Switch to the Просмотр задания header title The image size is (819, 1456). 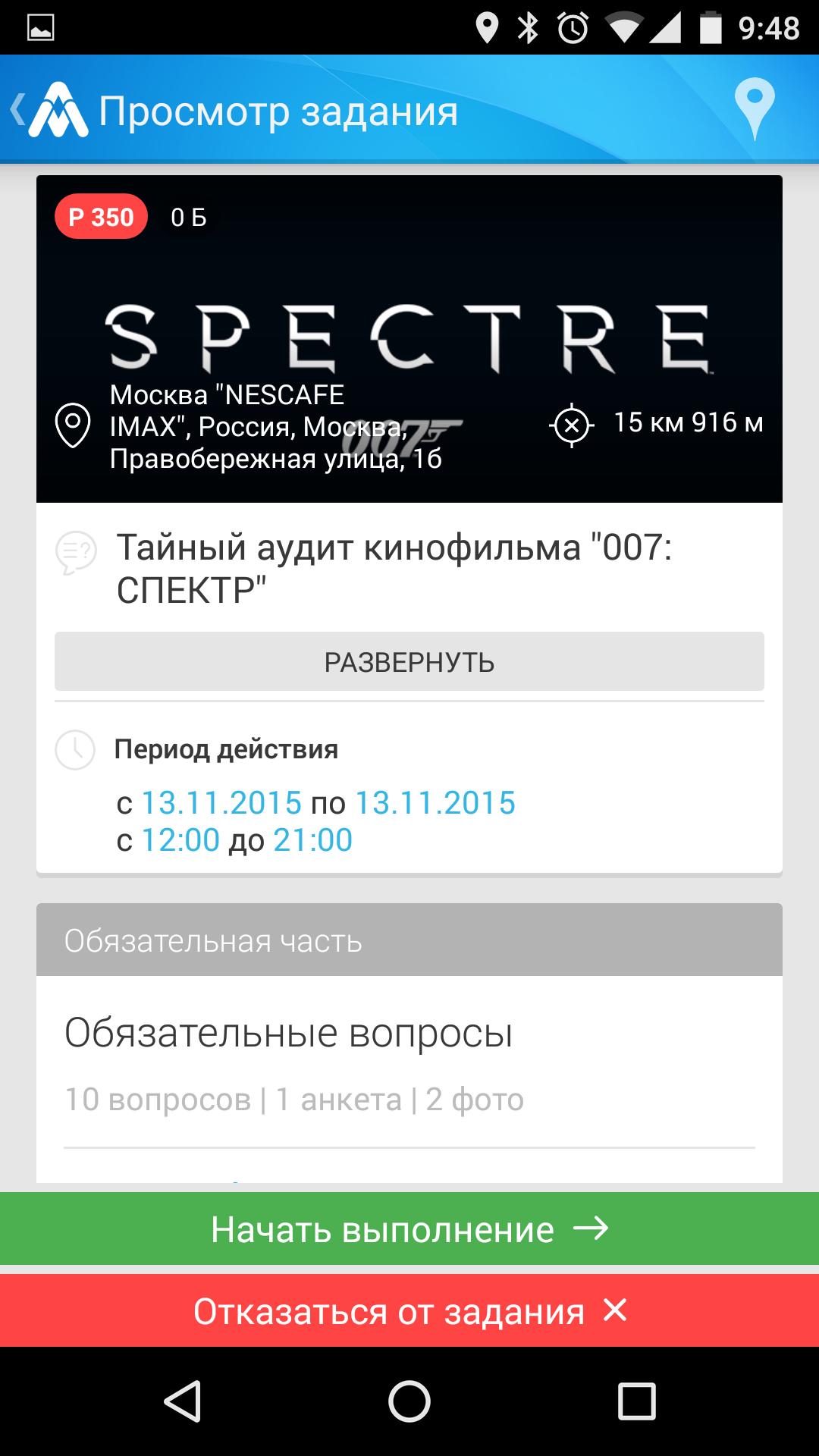tap(281, 110)
